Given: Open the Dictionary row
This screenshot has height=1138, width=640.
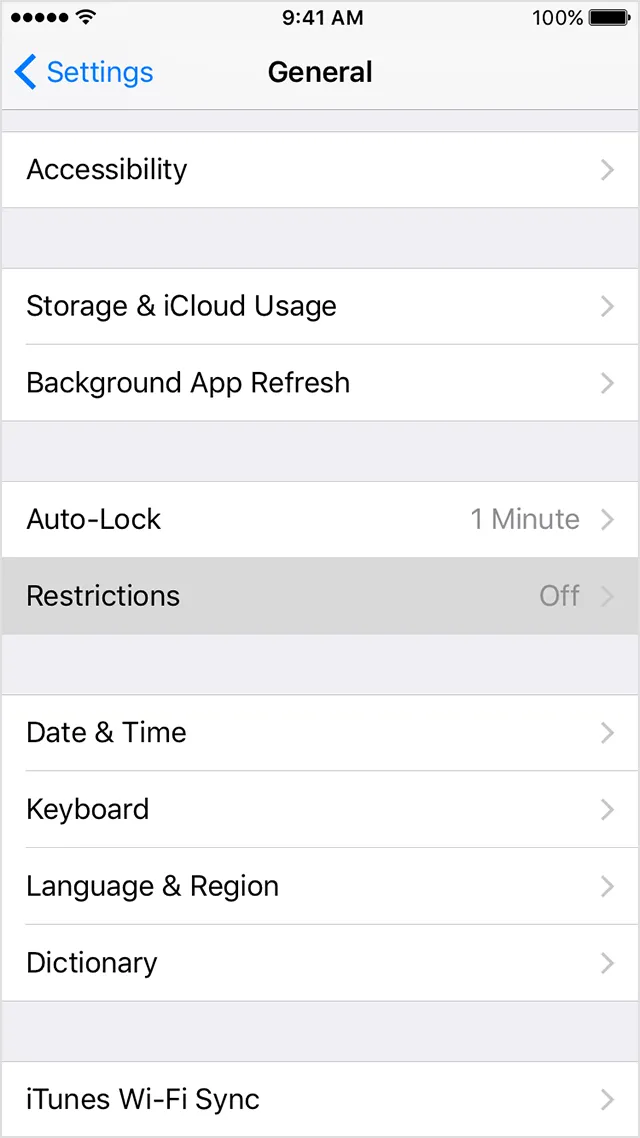Looking at the screenshot, I should pos(320,963).
